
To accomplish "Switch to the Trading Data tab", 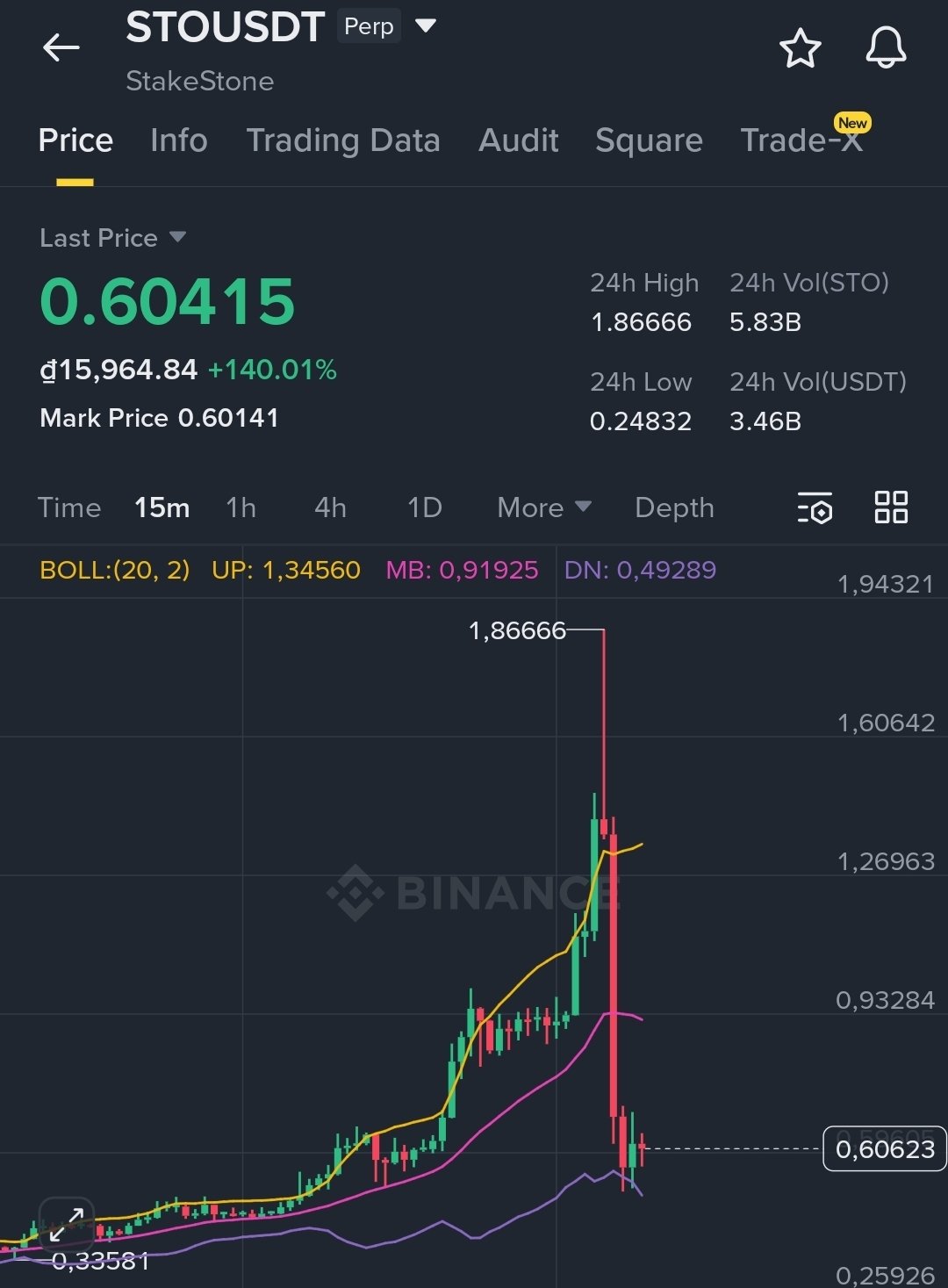I will point(342,140).
